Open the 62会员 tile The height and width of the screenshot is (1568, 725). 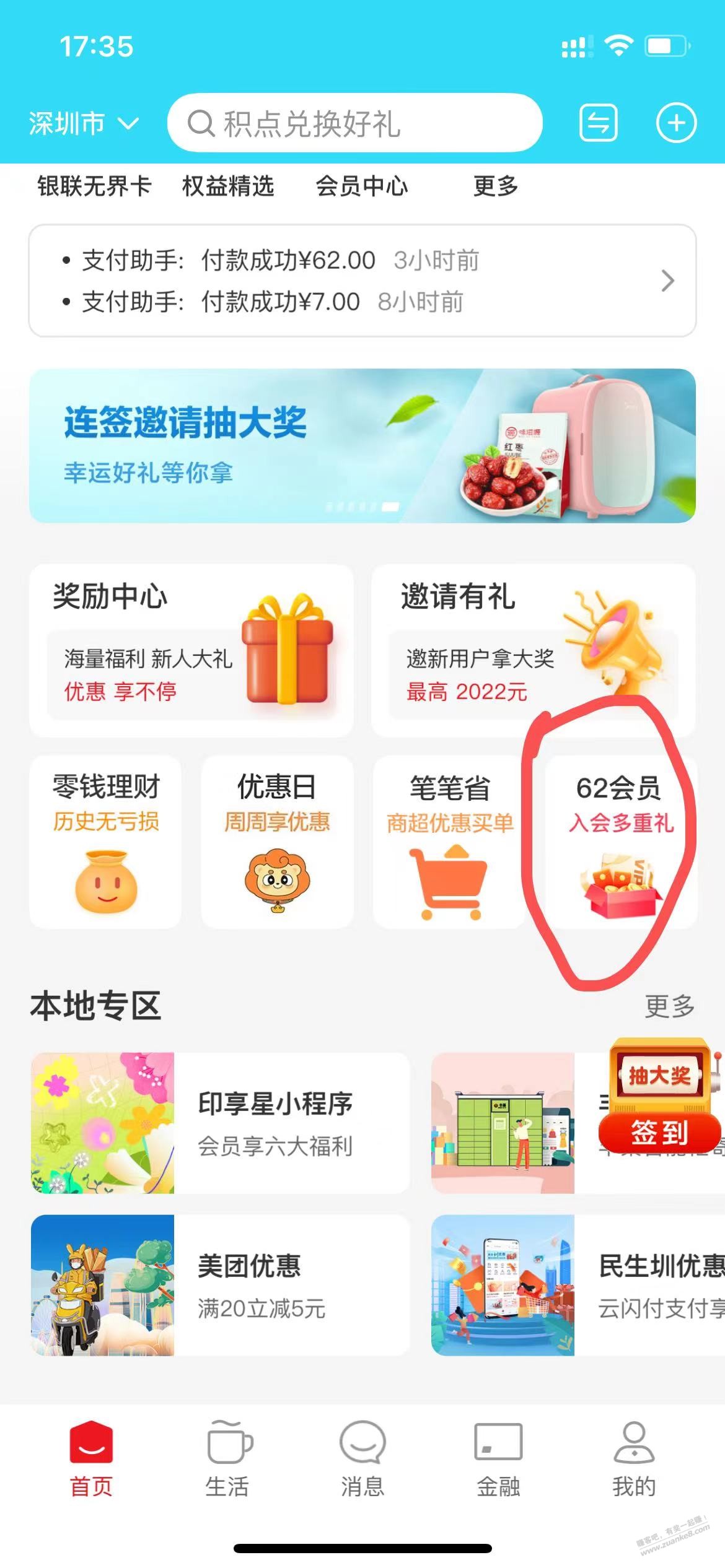pyautogui.click(x=620, y=842)
